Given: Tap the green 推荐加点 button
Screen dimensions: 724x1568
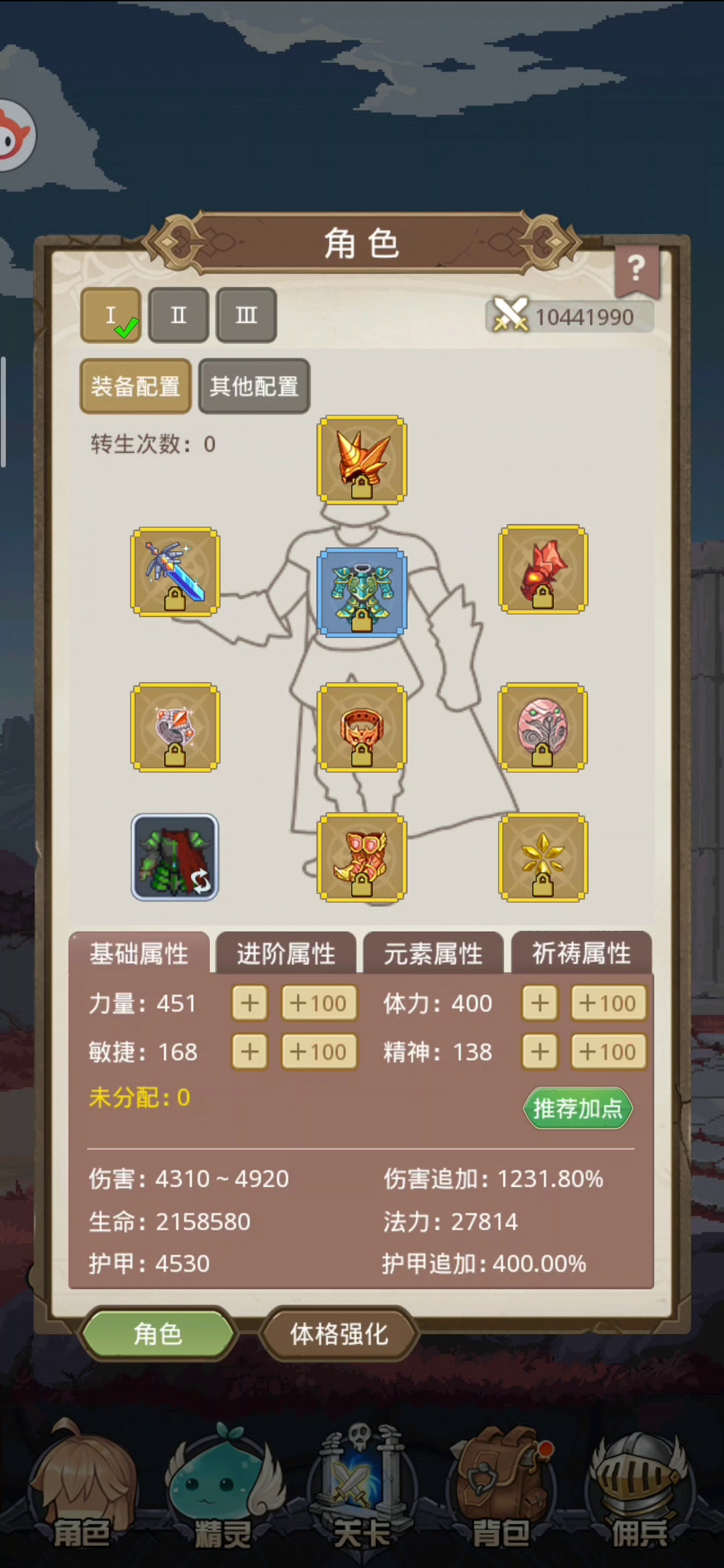Looking at the screenshot, I should coord(578,1108).
